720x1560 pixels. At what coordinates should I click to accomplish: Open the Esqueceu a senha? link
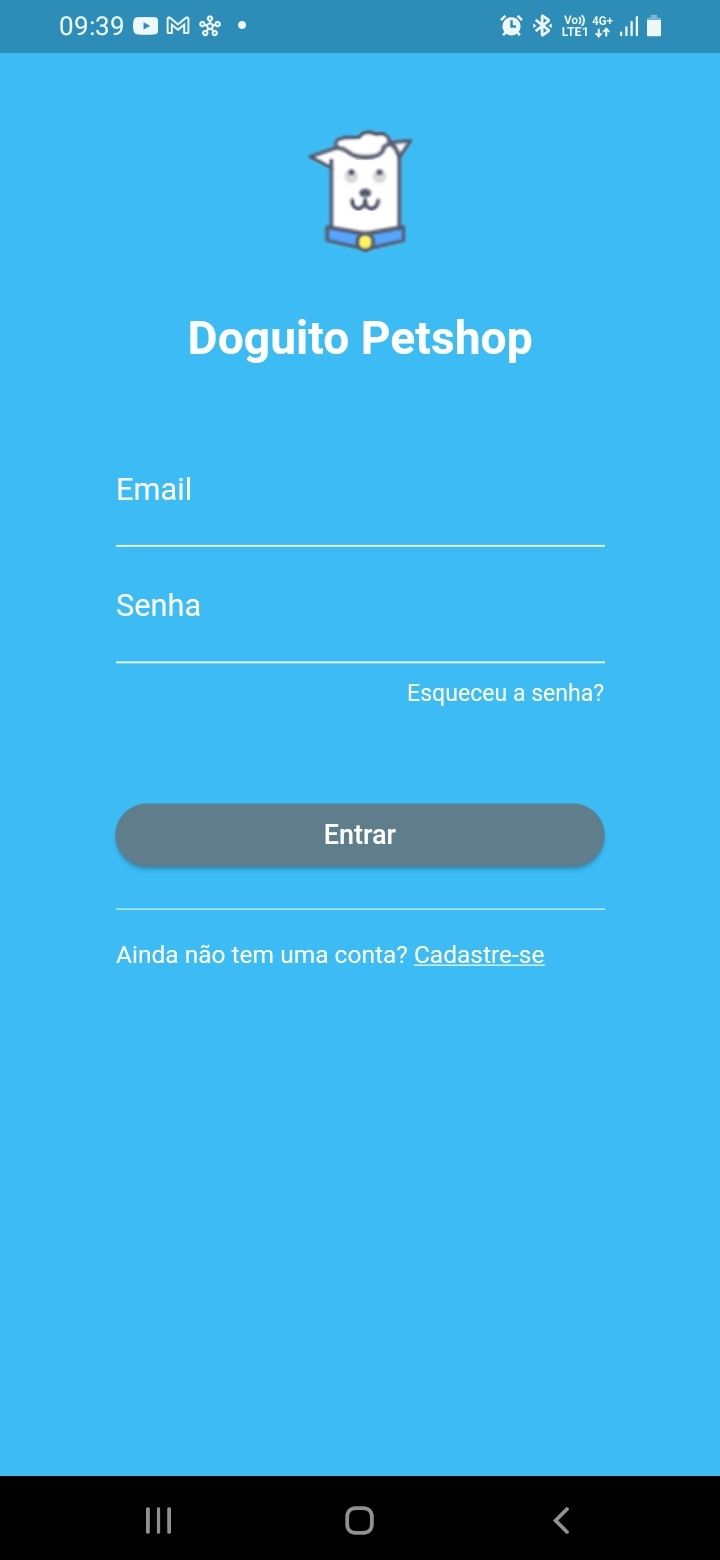(x=505, y=693)
